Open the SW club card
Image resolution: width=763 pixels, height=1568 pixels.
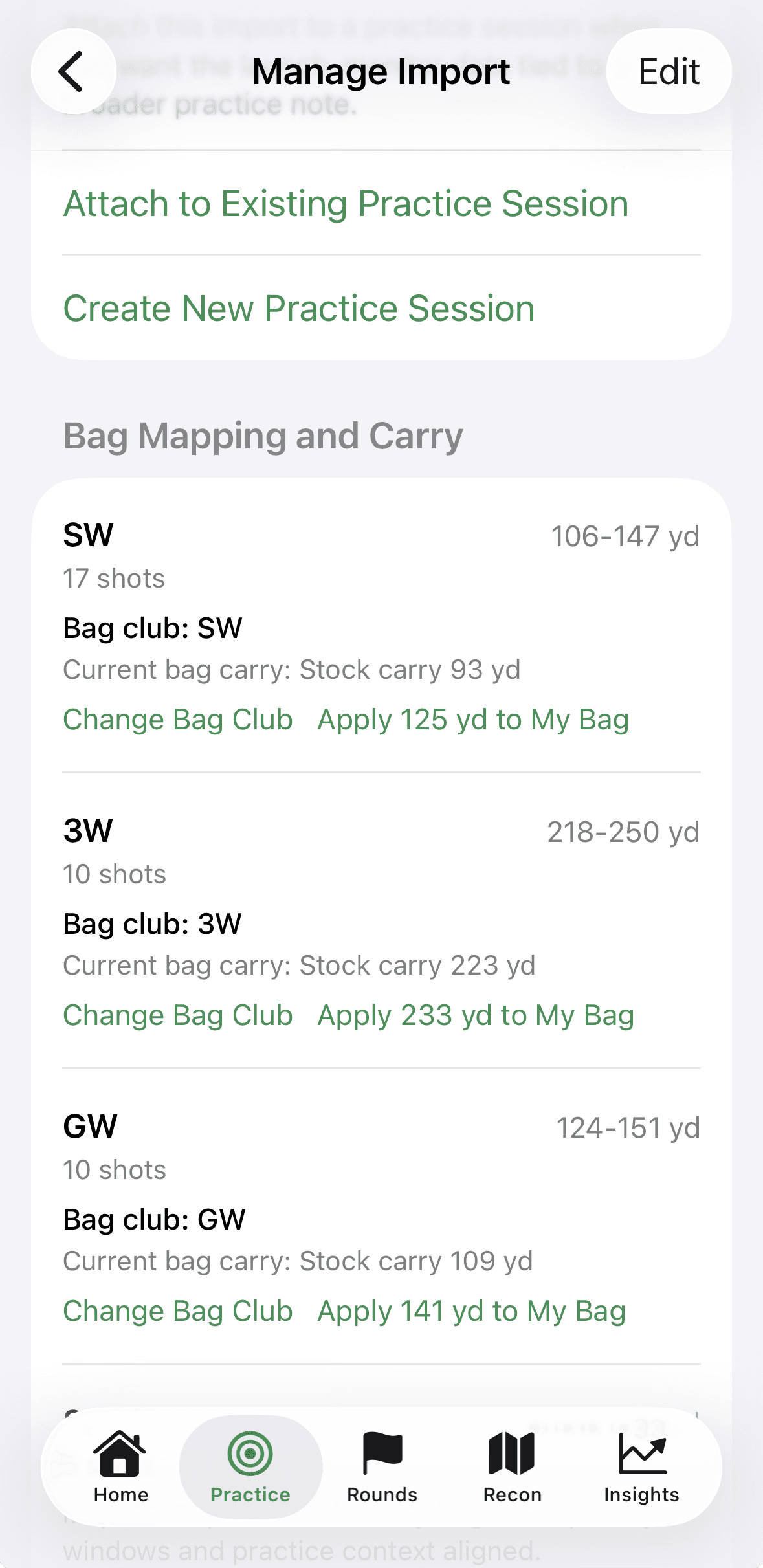(381, 582)
